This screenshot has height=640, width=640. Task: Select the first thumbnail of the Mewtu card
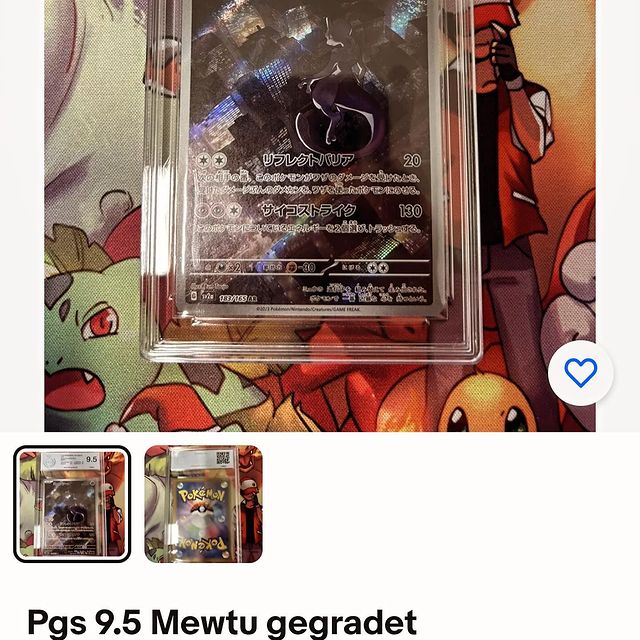72,503
